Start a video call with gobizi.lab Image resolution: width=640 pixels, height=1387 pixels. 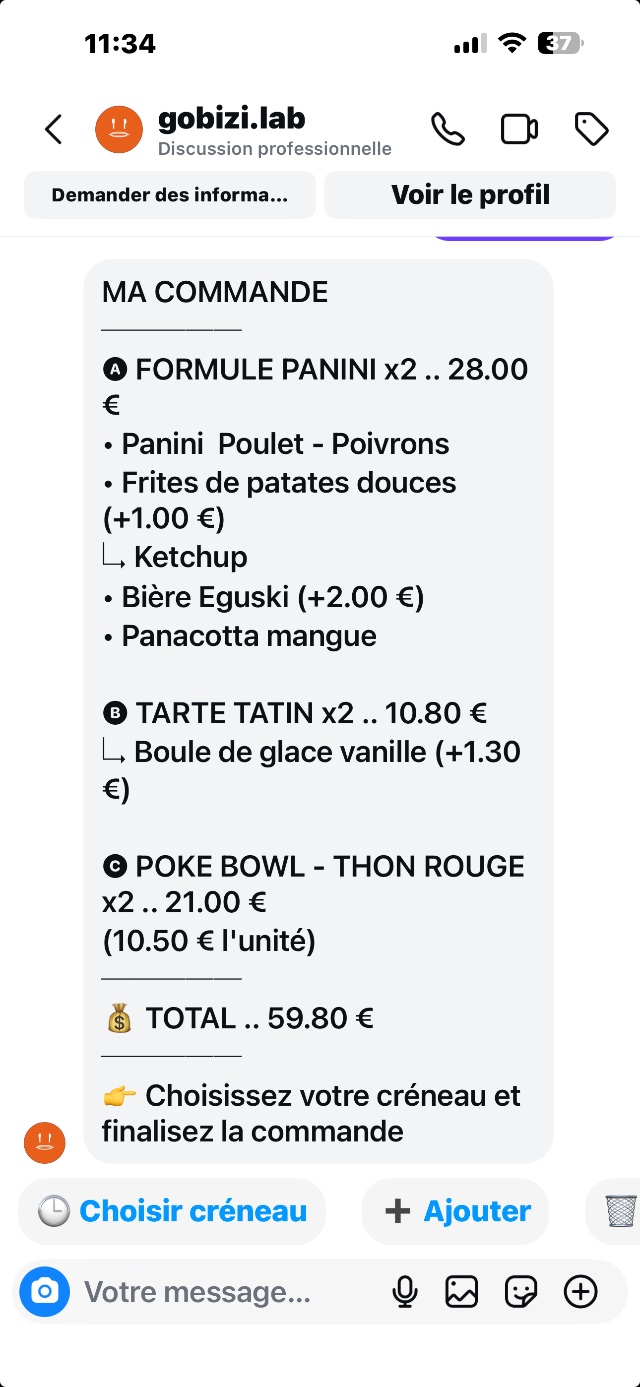pos(519,130)
